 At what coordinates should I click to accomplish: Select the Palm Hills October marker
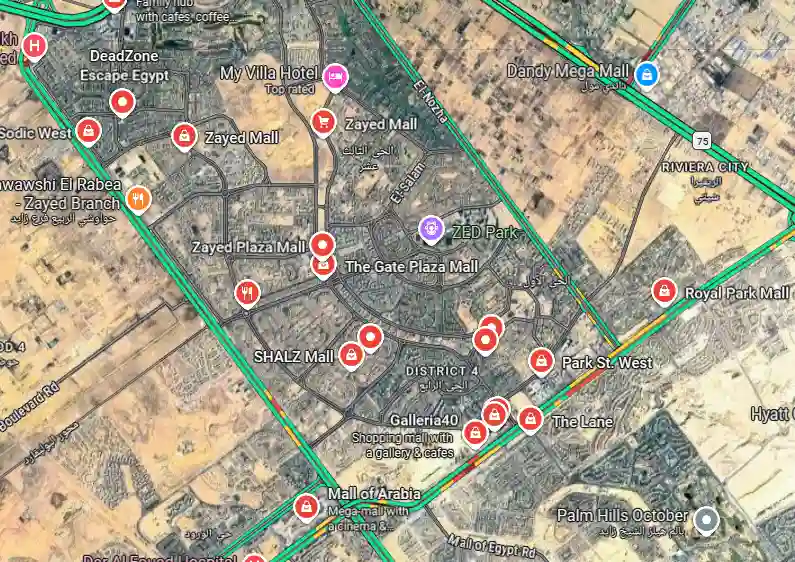(706, 519)
